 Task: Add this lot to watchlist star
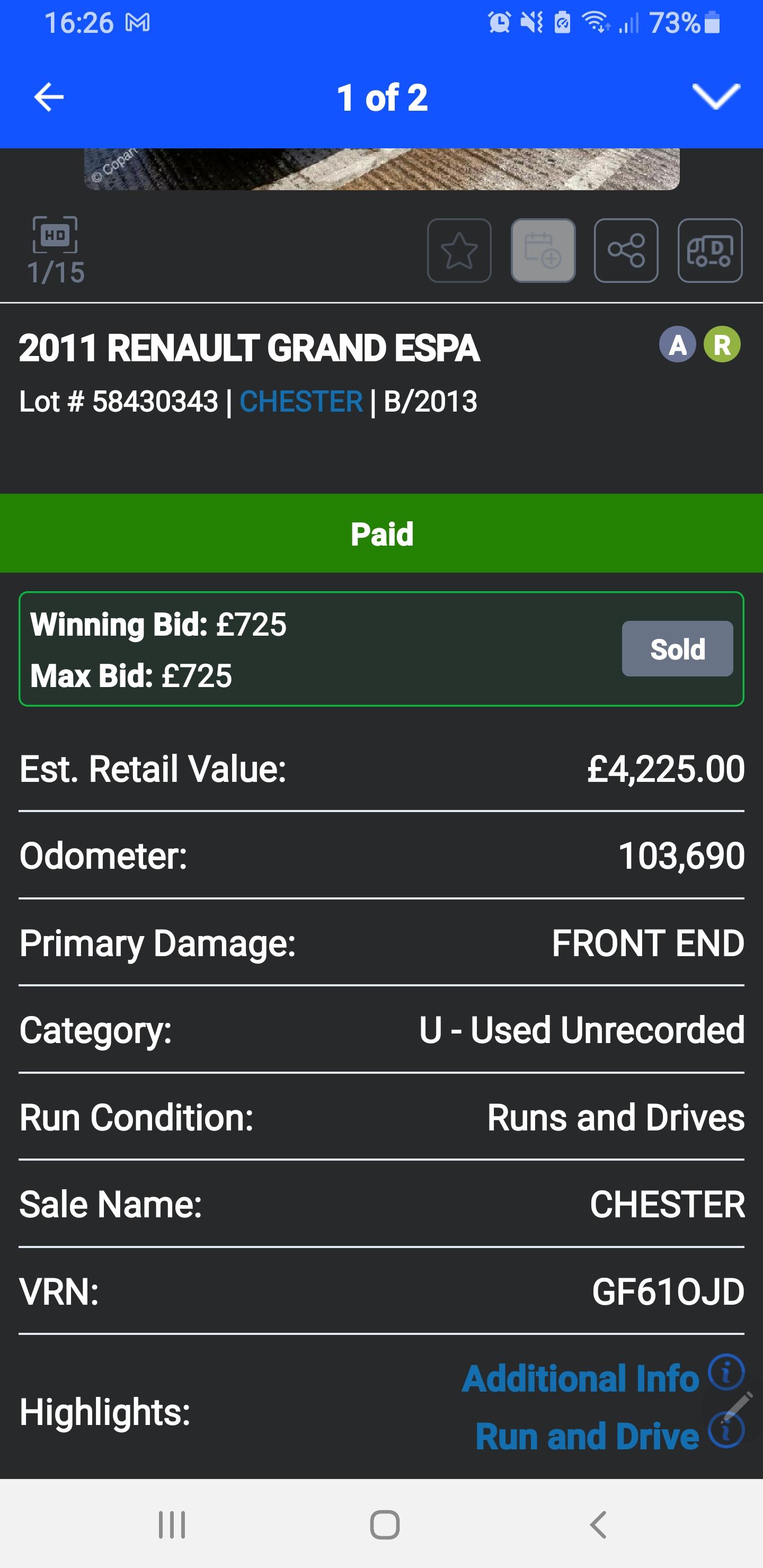point(459,251)
